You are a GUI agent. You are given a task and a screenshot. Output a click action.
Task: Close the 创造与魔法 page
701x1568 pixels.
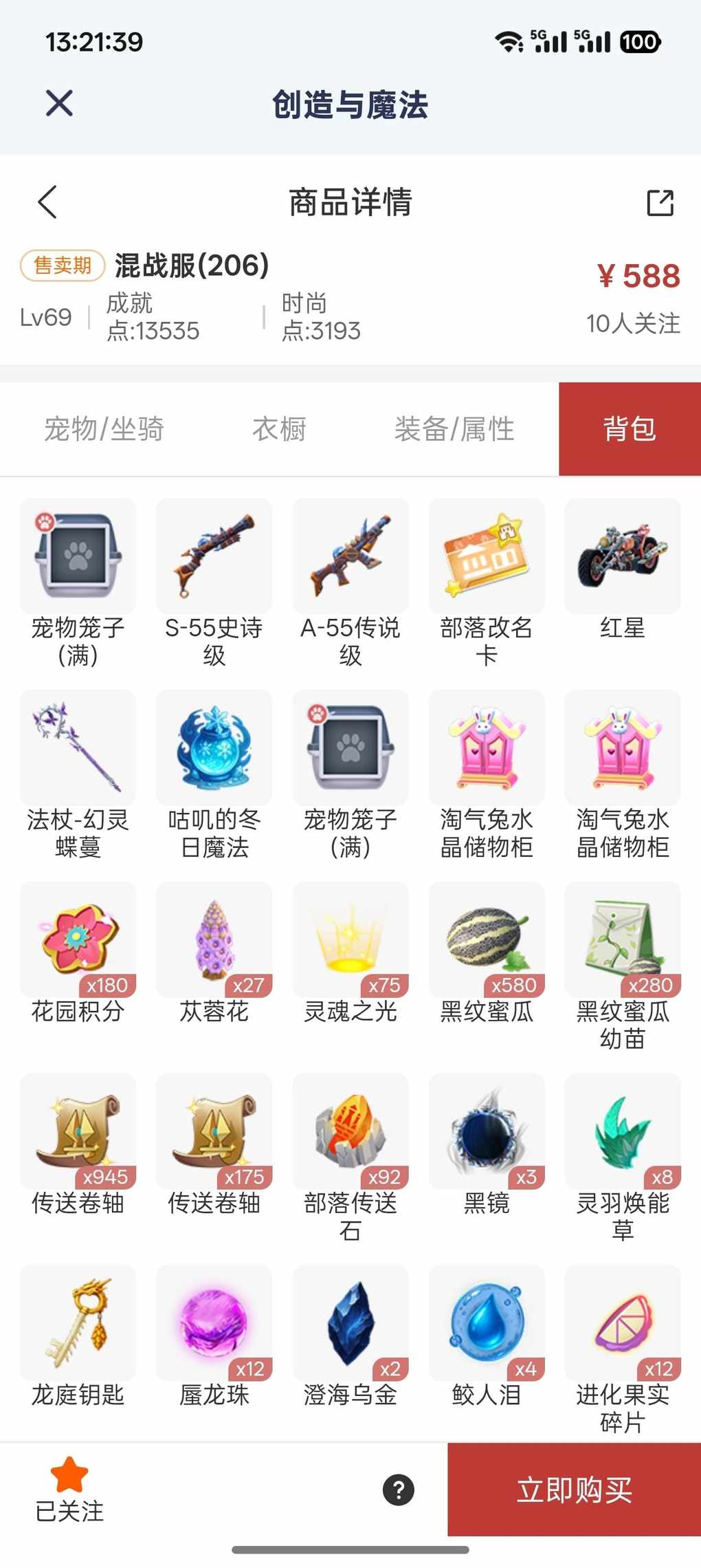tap(59, 104)
